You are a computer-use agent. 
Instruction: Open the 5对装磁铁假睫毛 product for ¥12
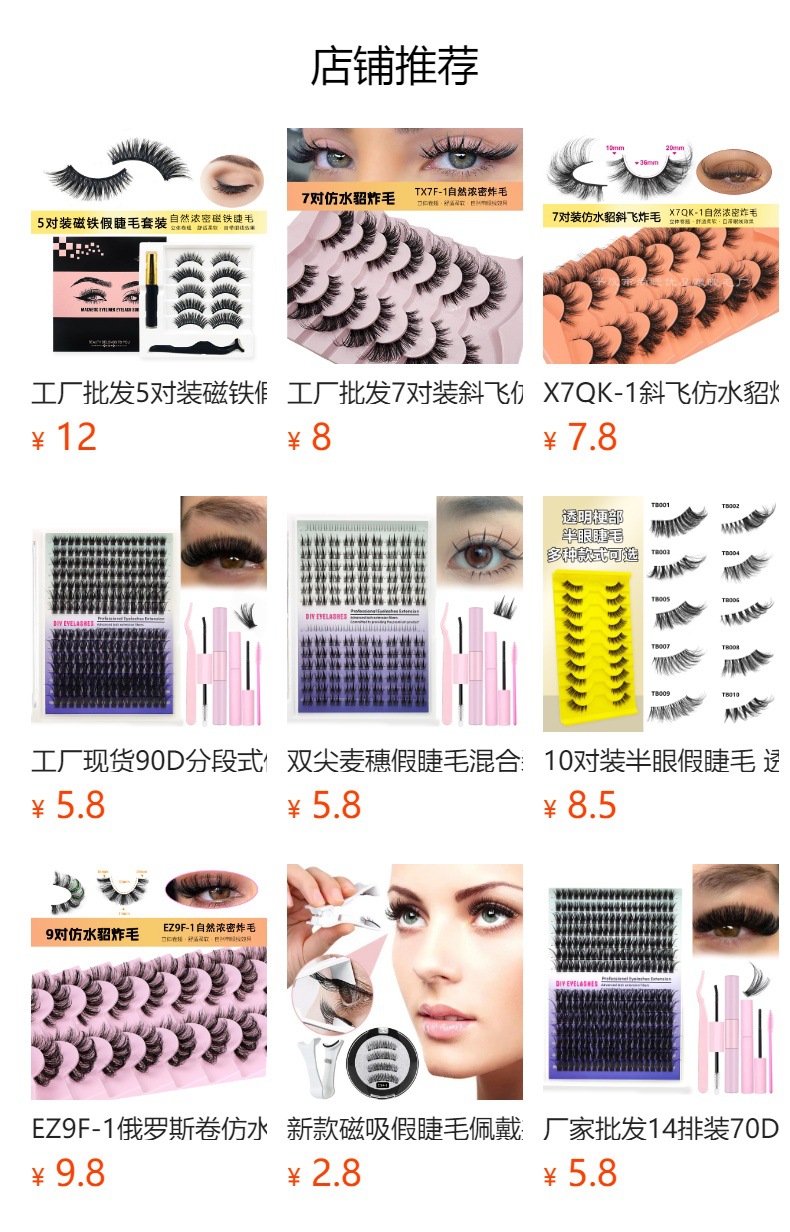coord(149,246)
